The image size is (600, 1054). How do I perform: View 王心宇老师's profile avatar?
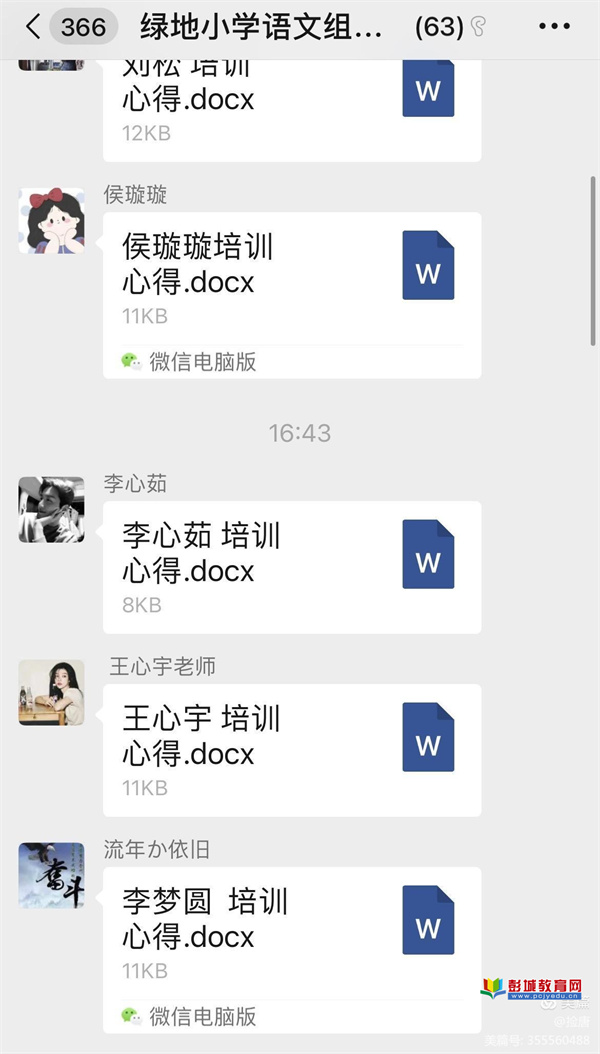(51, 692)
